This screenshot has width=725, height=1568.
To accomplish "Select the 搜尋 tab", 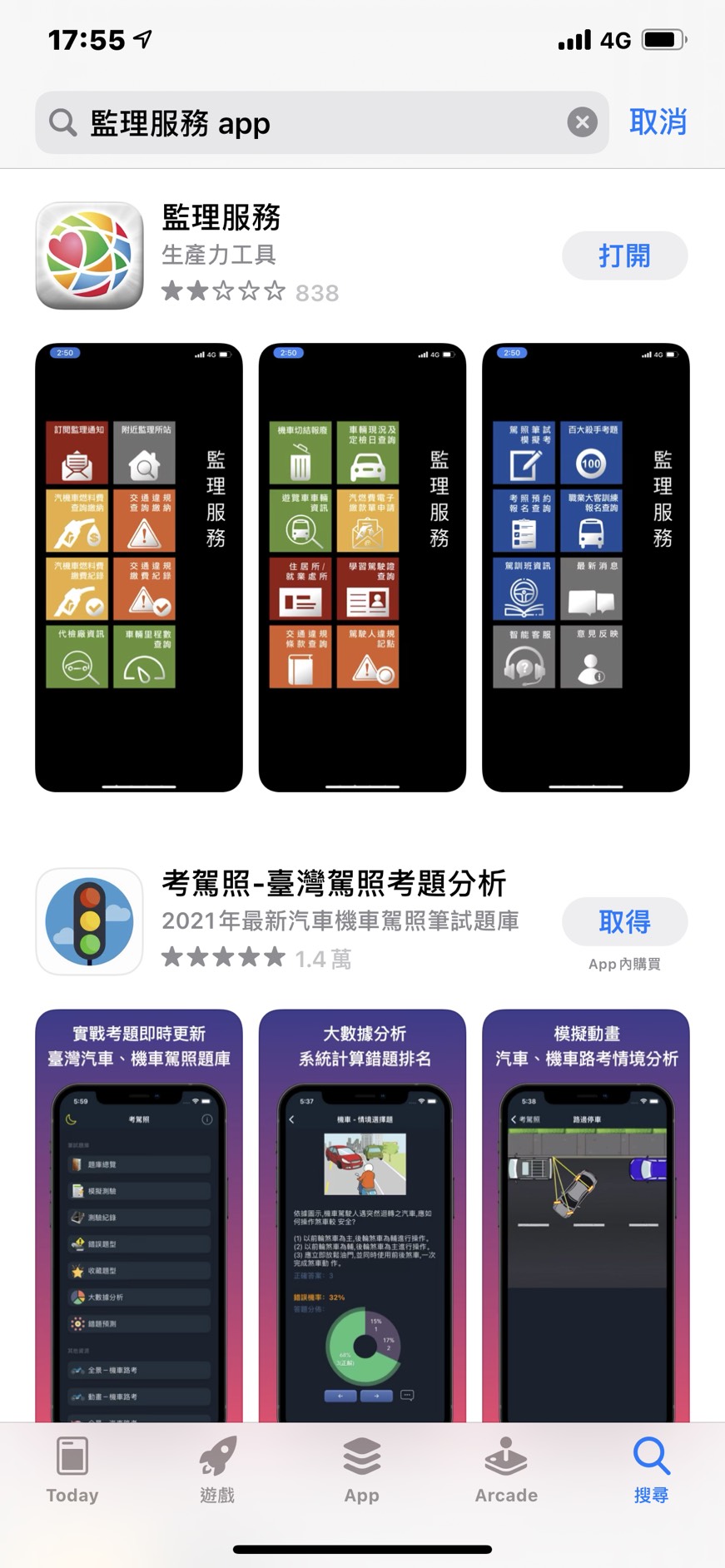I will pyautogui.click(x=651, y=1471).
